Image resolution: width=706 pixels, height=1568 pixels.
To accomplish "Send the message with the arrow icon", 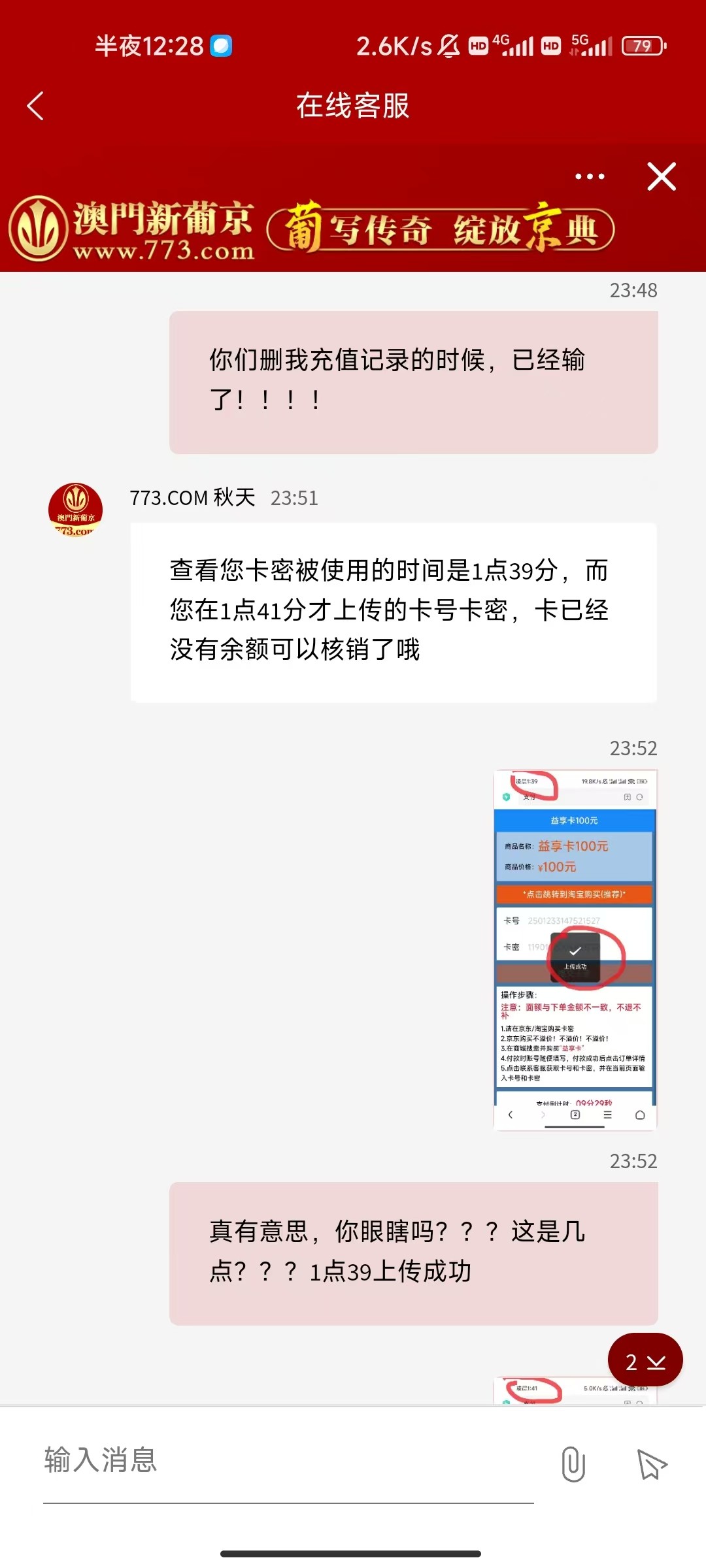I will coord(652,1463).
